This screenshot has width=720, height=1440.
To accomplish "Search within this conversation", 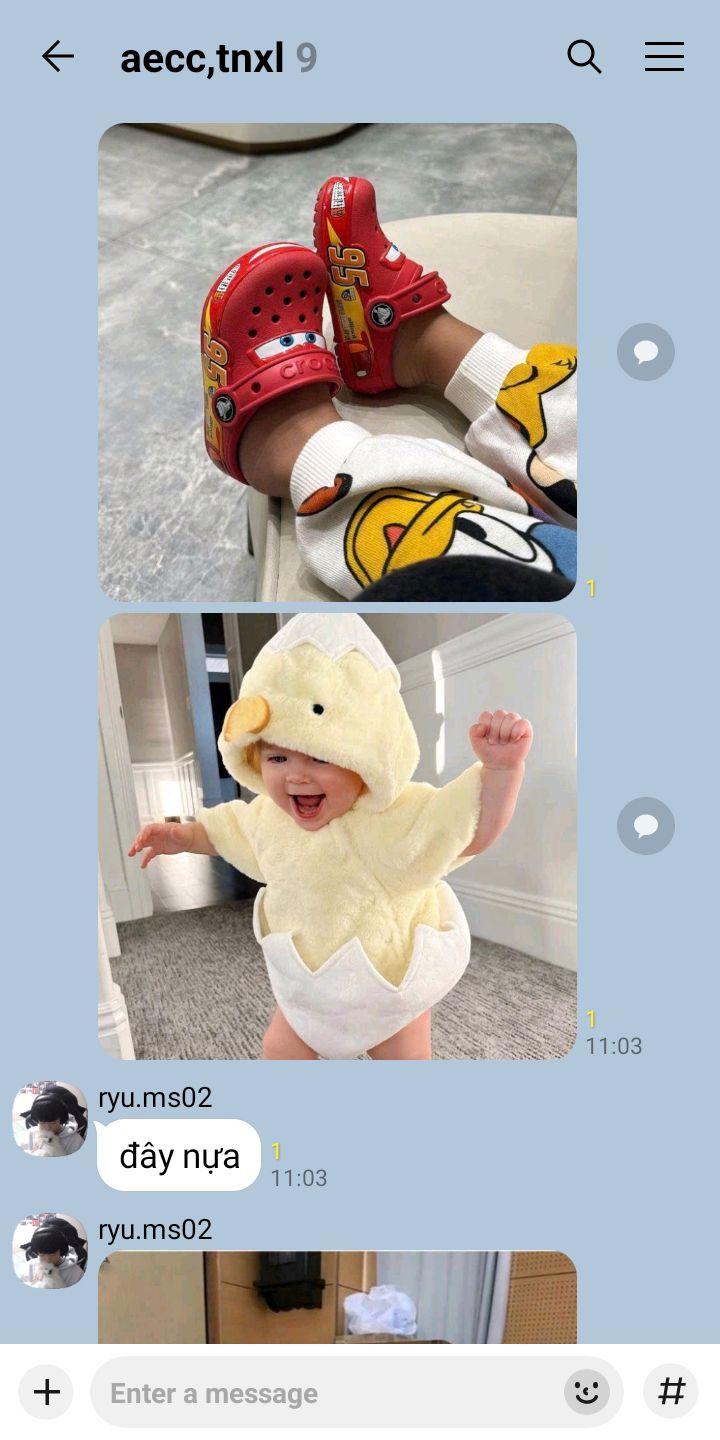I will click(x=584, y=57).
